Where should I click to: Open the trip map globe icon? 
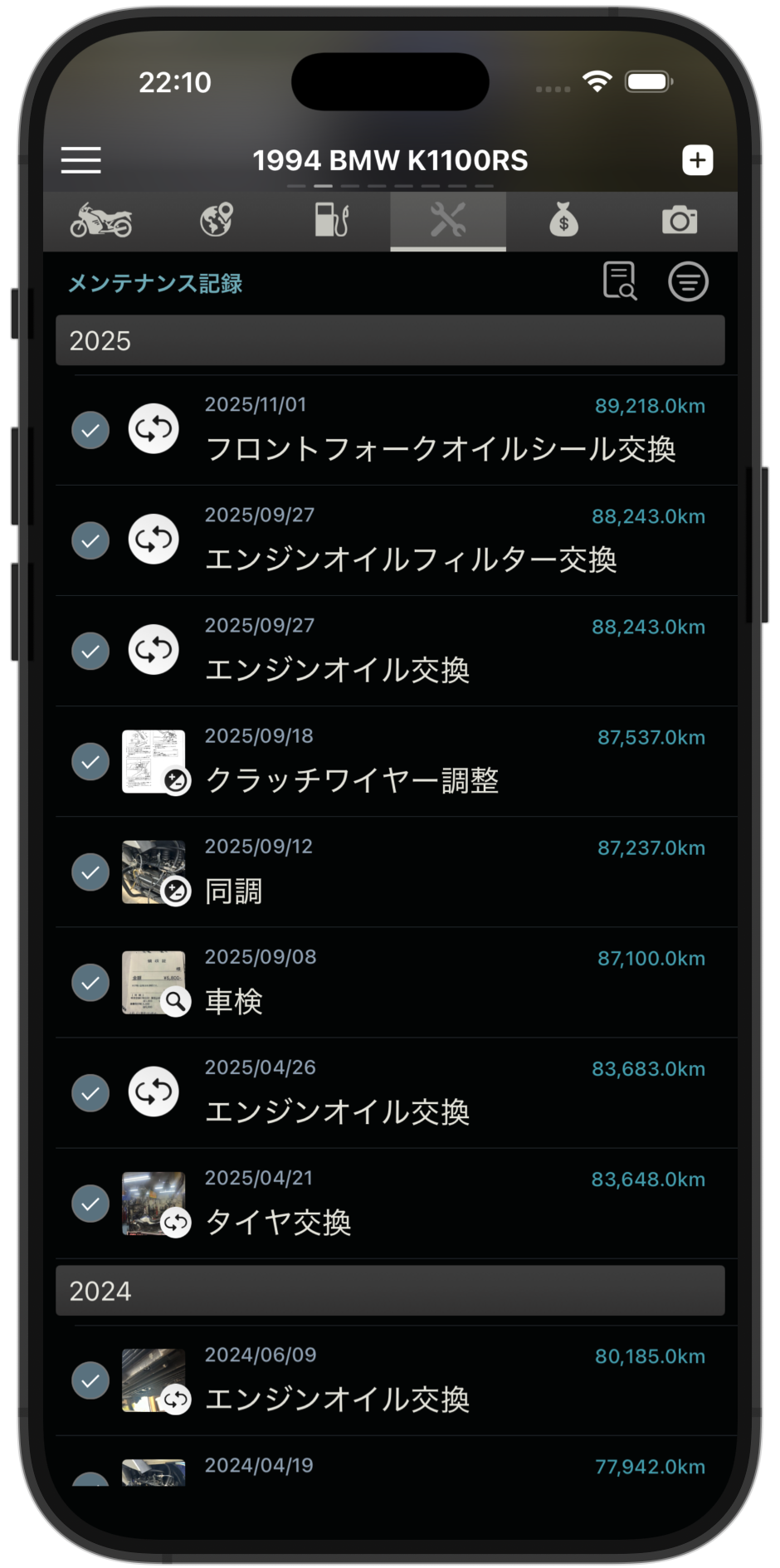[x=216, y=220]
